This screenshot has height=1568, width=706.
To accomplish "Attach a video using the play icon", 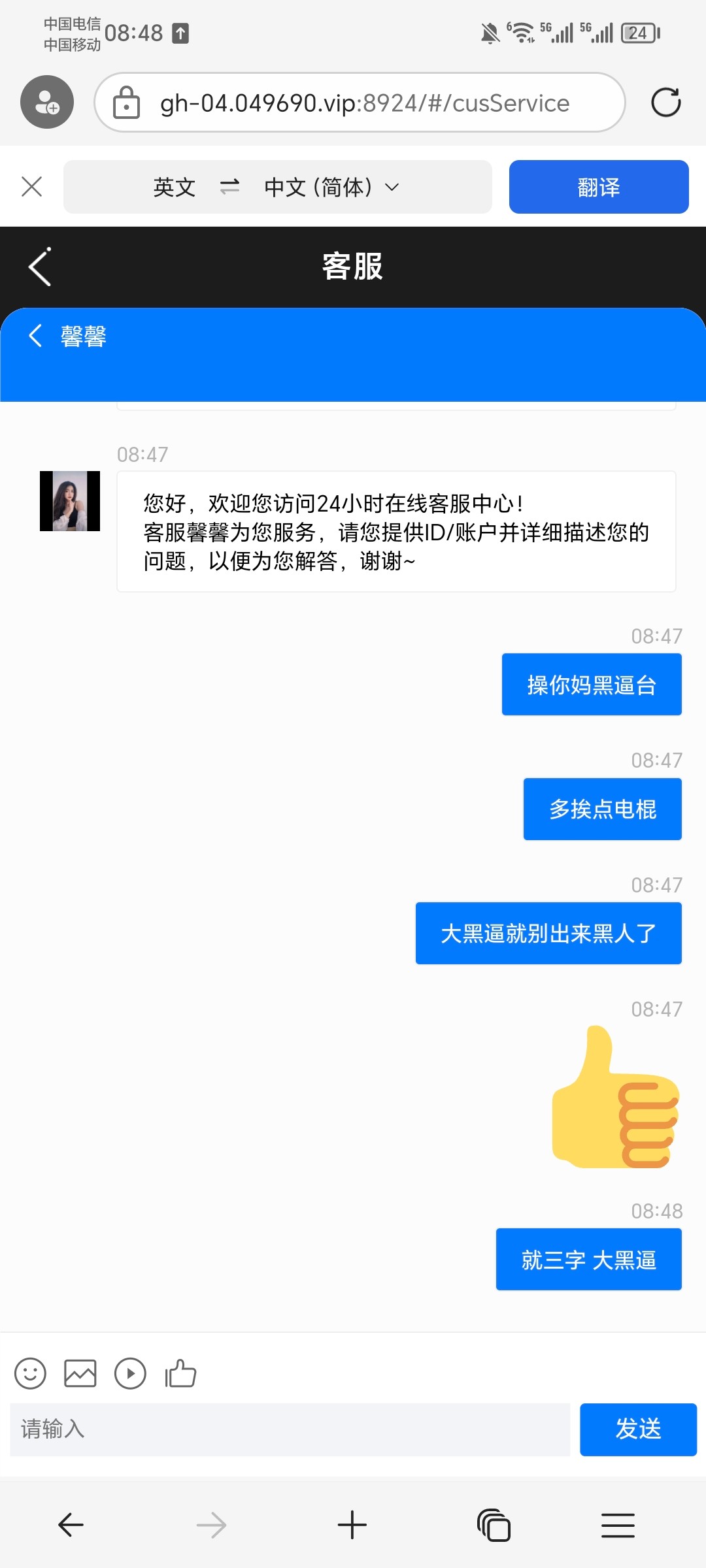I will 130,1373.
